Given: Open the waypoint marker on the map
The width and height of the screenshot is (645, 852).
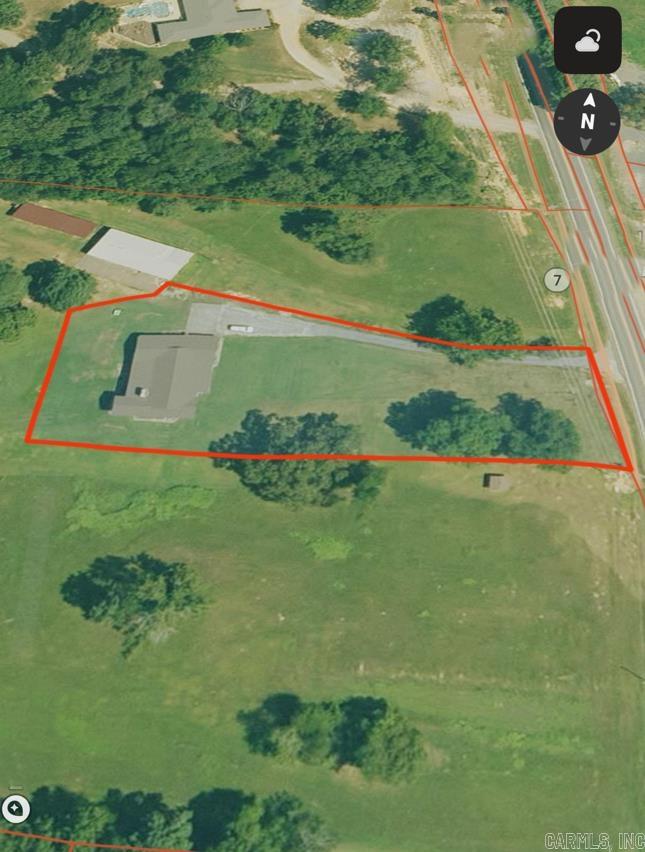Looking at the screenshot, I should 557,280.
